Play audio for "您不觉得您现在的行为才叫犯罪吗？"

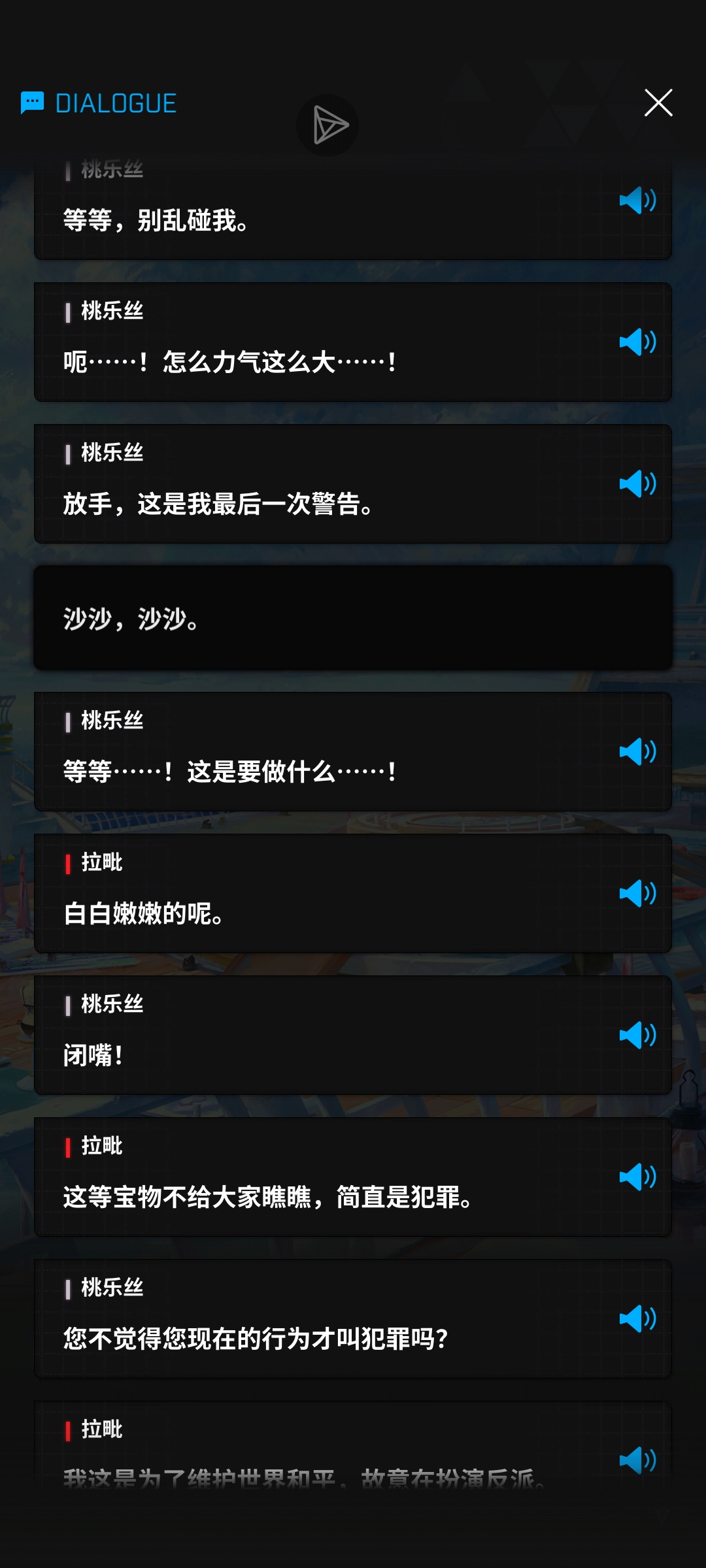point(637,1318)
